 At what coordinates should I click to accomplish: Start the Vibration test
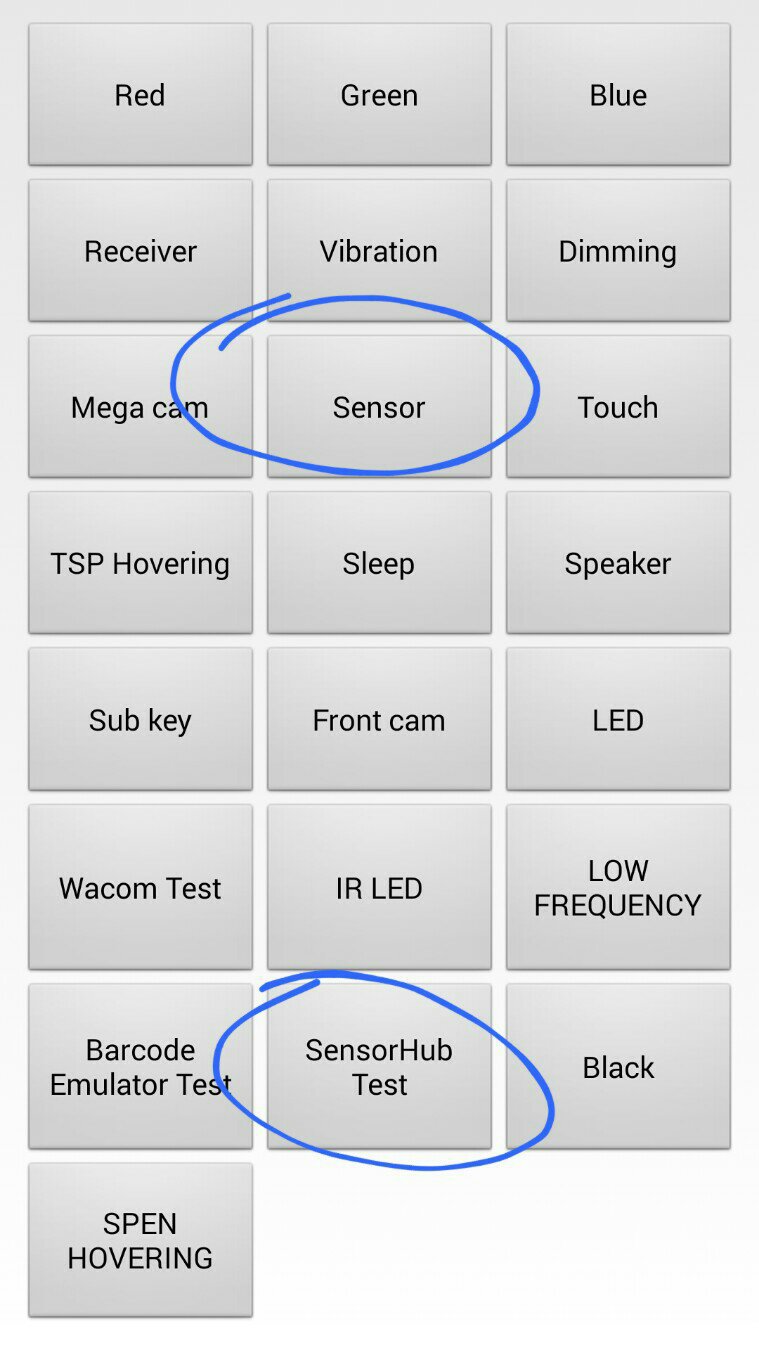click(379, 251)
